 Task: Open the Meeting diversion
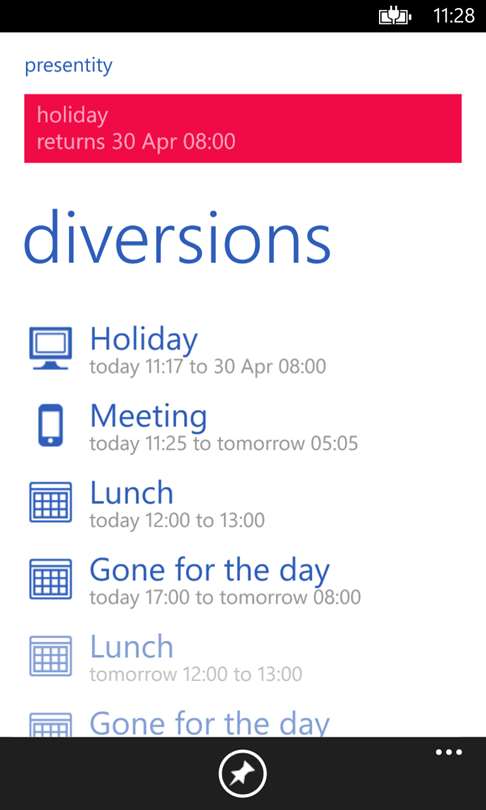pos(243,427)
